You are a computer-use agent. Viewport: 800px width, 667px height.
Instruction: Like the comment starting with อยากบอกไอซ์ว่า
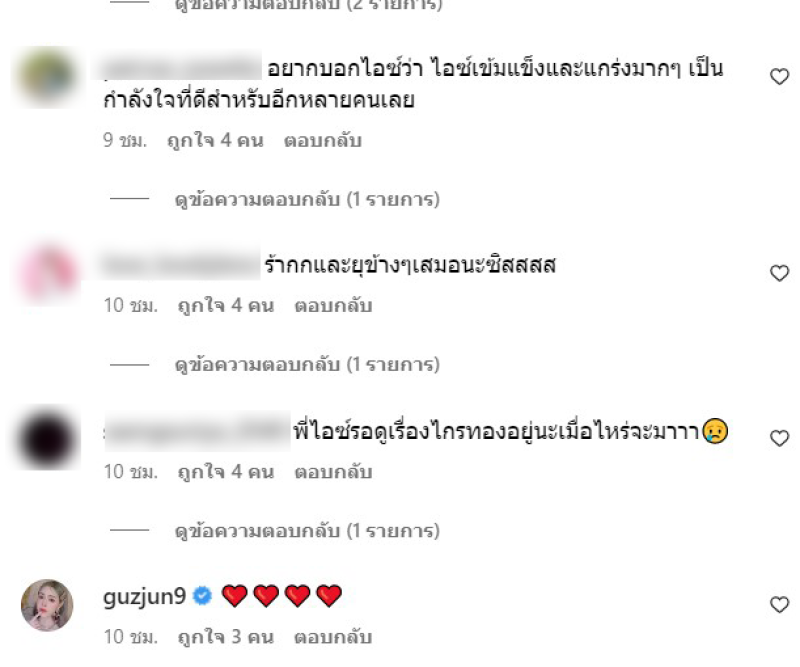tap(779, 77)
